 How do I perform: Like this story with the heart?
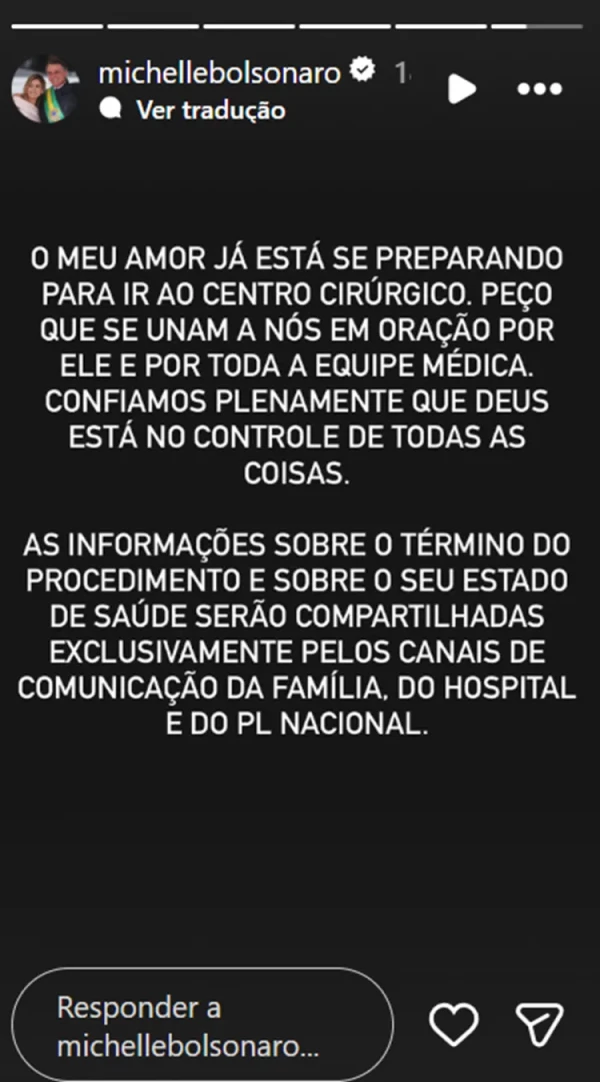pyautogui.click(x=453, y=1025)
